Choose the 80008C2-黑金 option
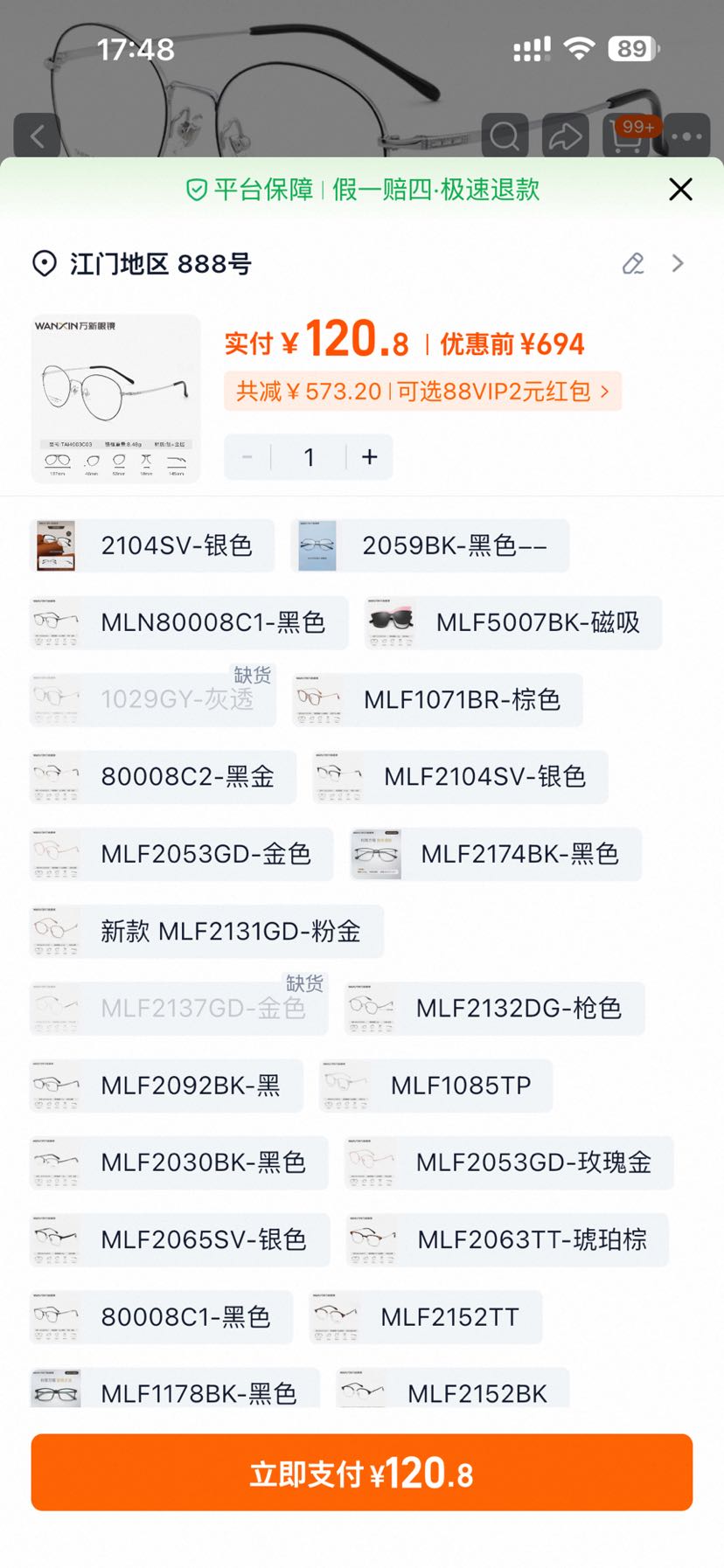The width and height of the screenshot is (724, 1568). click(163, 777)
